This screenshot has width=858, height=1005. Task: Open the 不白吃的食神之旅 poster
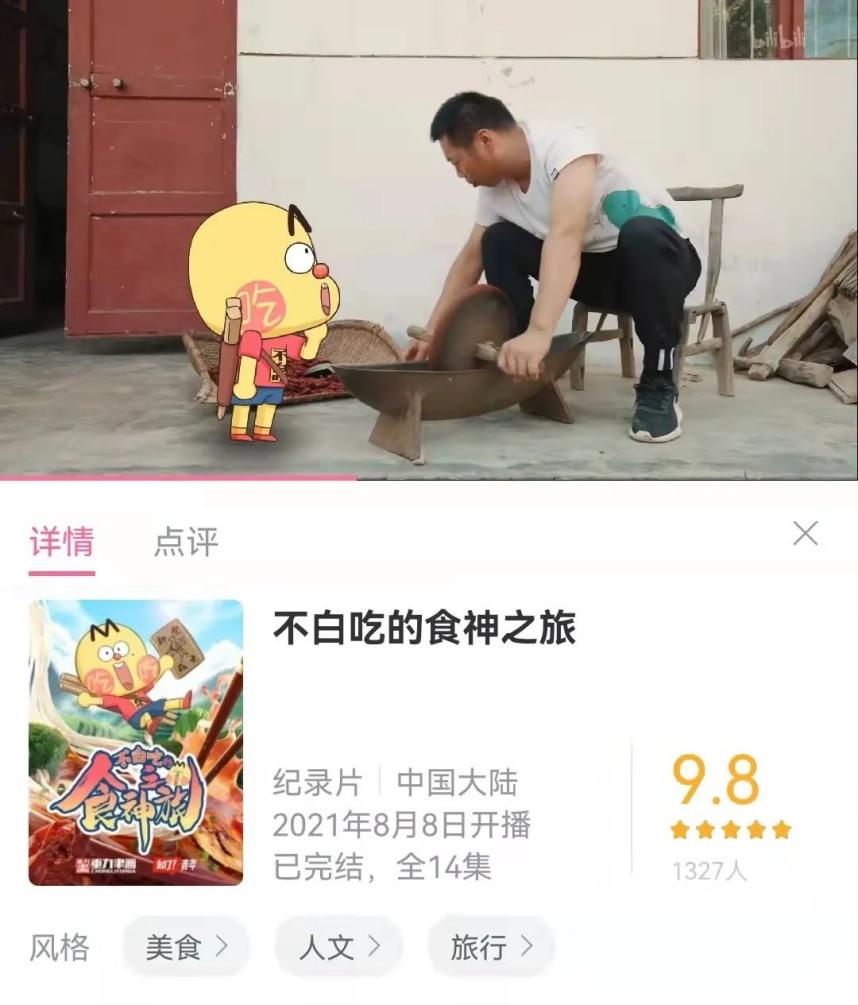[x=136, y=742]
